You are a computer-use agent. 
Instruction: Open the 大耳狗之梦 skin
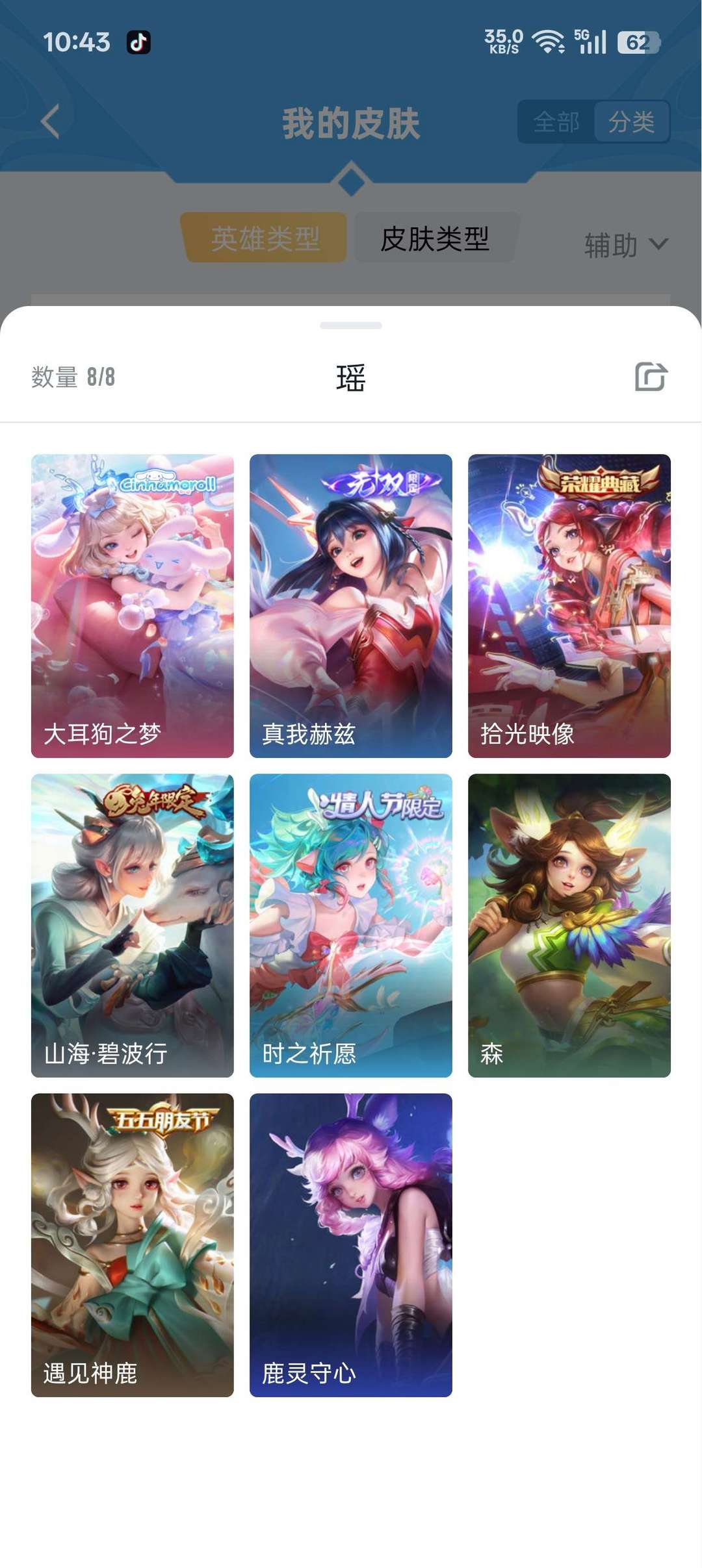click(133, 605)
